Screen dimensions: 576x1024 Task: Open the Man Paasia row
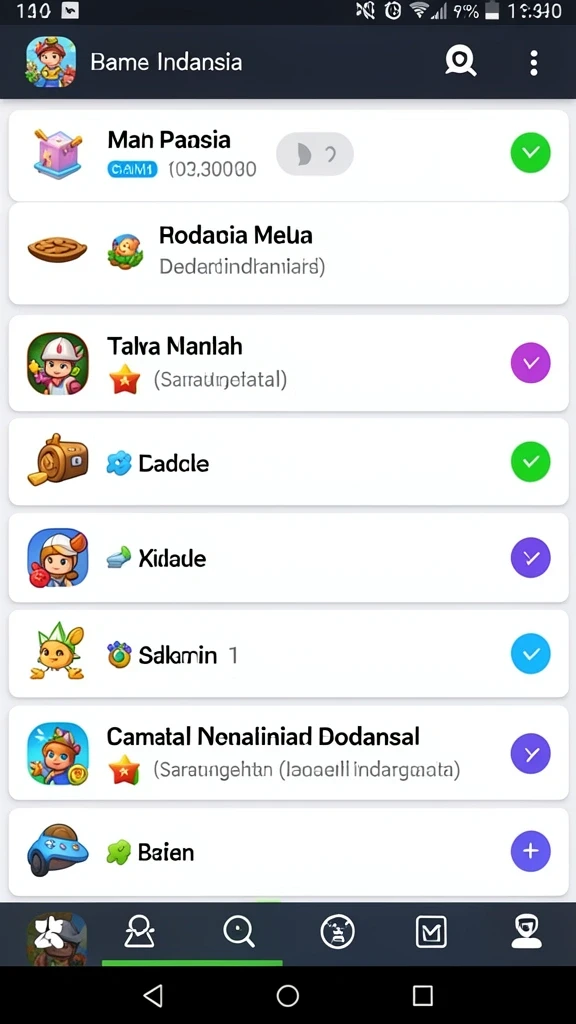pyautogui.click(x=288, y=155)
